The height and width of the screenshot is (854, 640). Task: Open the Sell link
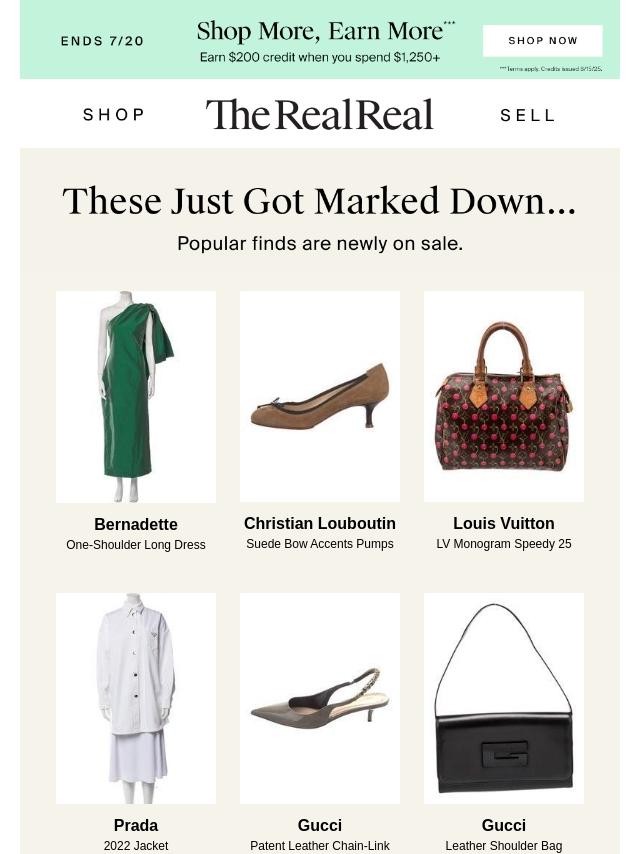528,116
